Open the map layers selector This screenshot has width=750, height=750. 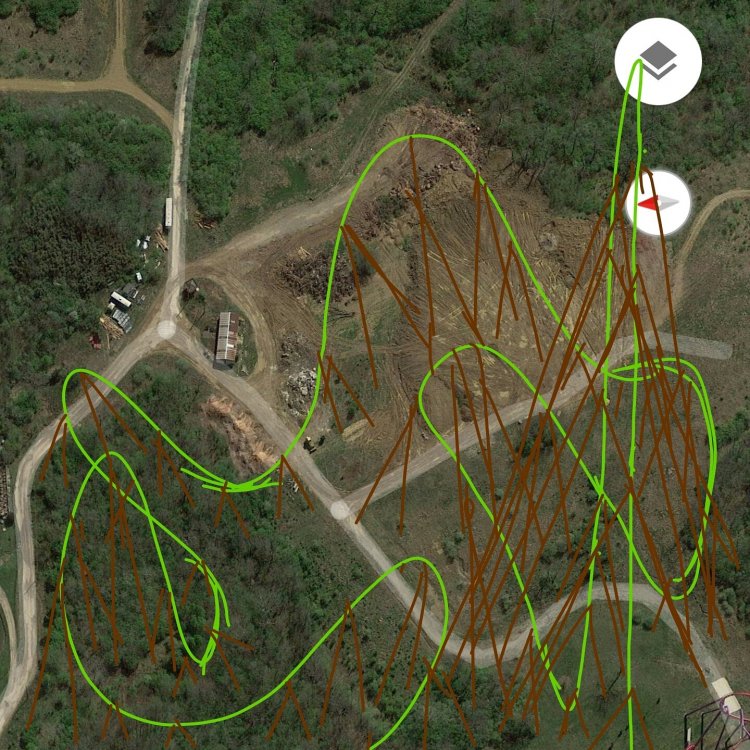658,61
